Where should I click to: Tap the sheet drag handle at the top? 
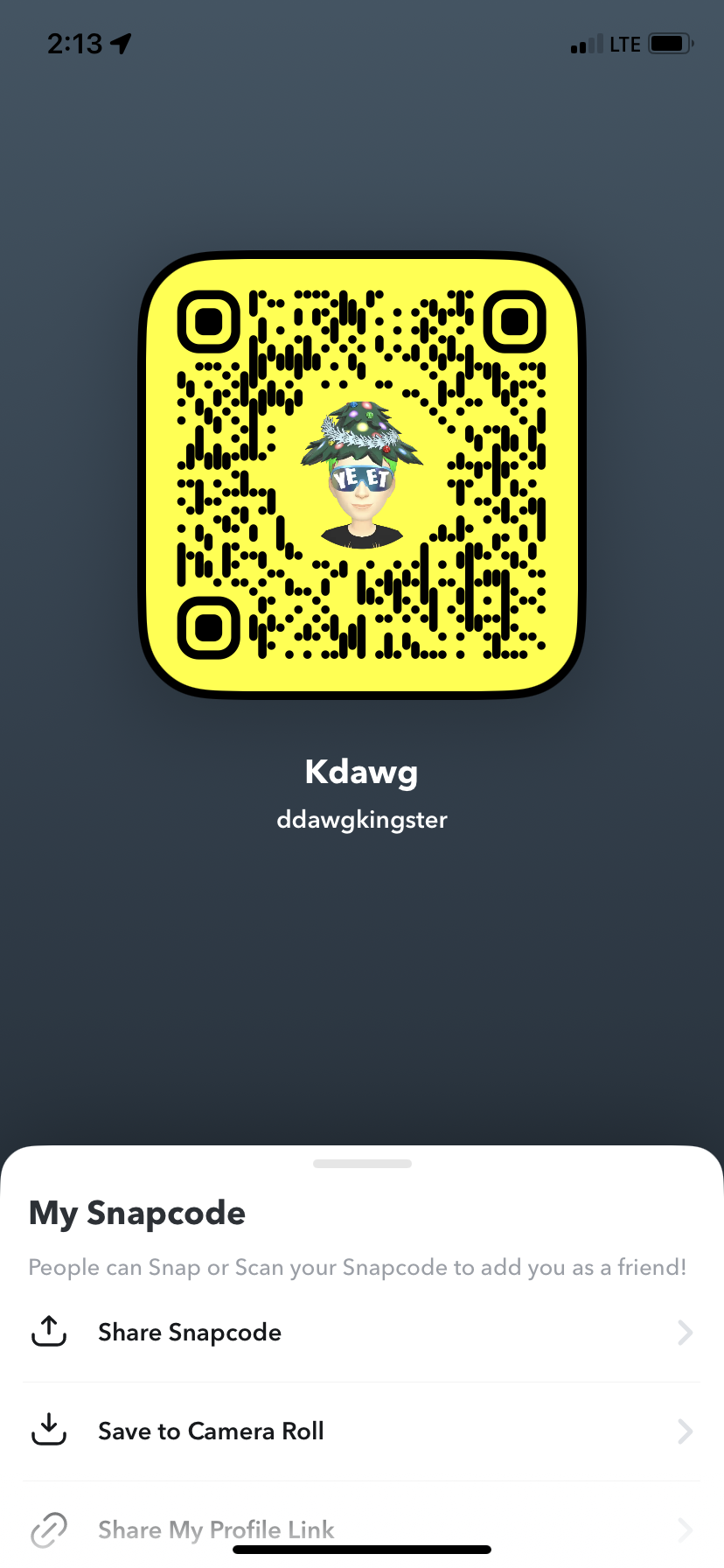[361, 1164]
